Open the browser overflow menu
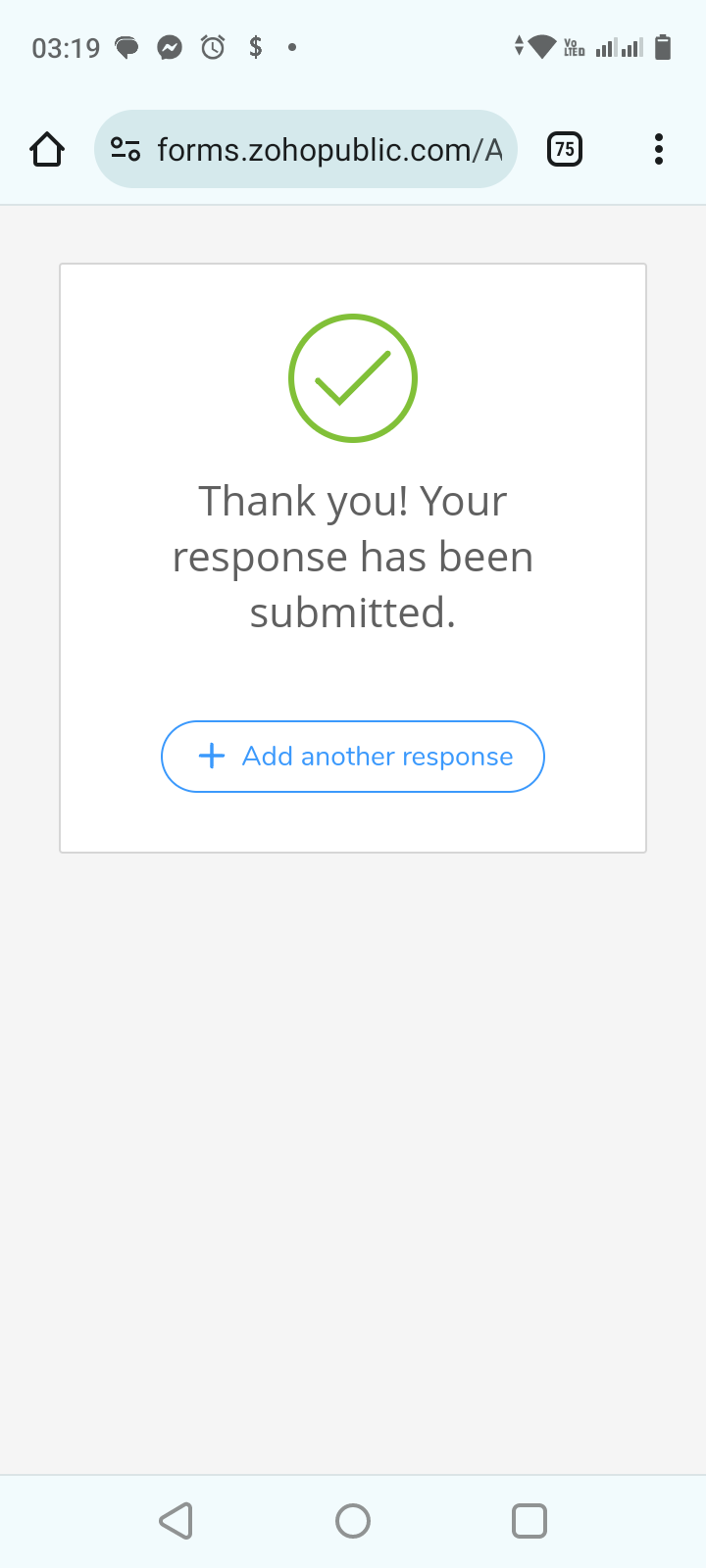The image size is (706, 1568). pyautogui.click(x=658, y=149)
